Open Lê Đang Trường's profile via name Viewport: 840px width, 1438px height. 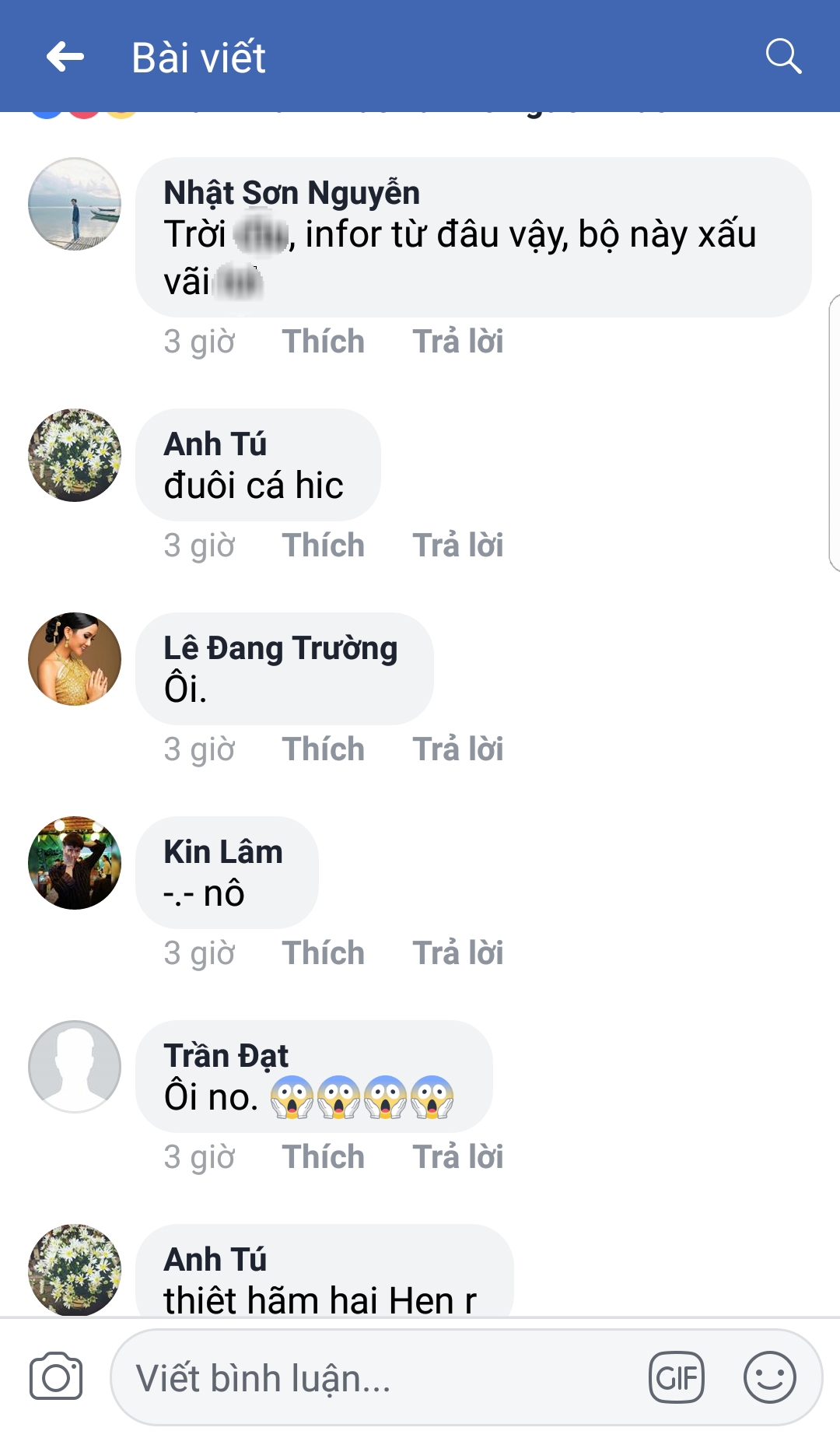(280, 648)
